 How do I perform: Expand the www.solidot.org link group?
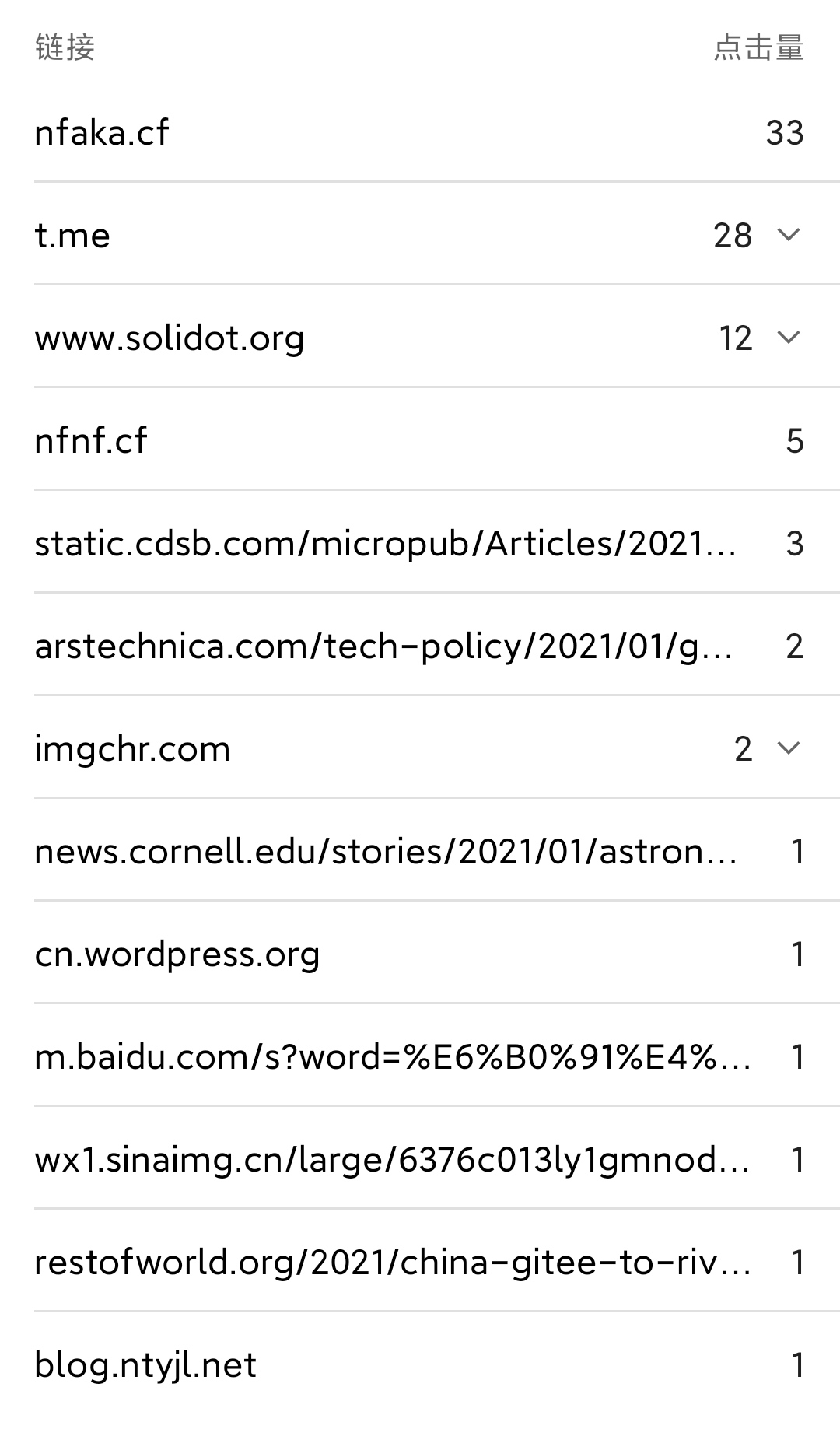point(788,338)
